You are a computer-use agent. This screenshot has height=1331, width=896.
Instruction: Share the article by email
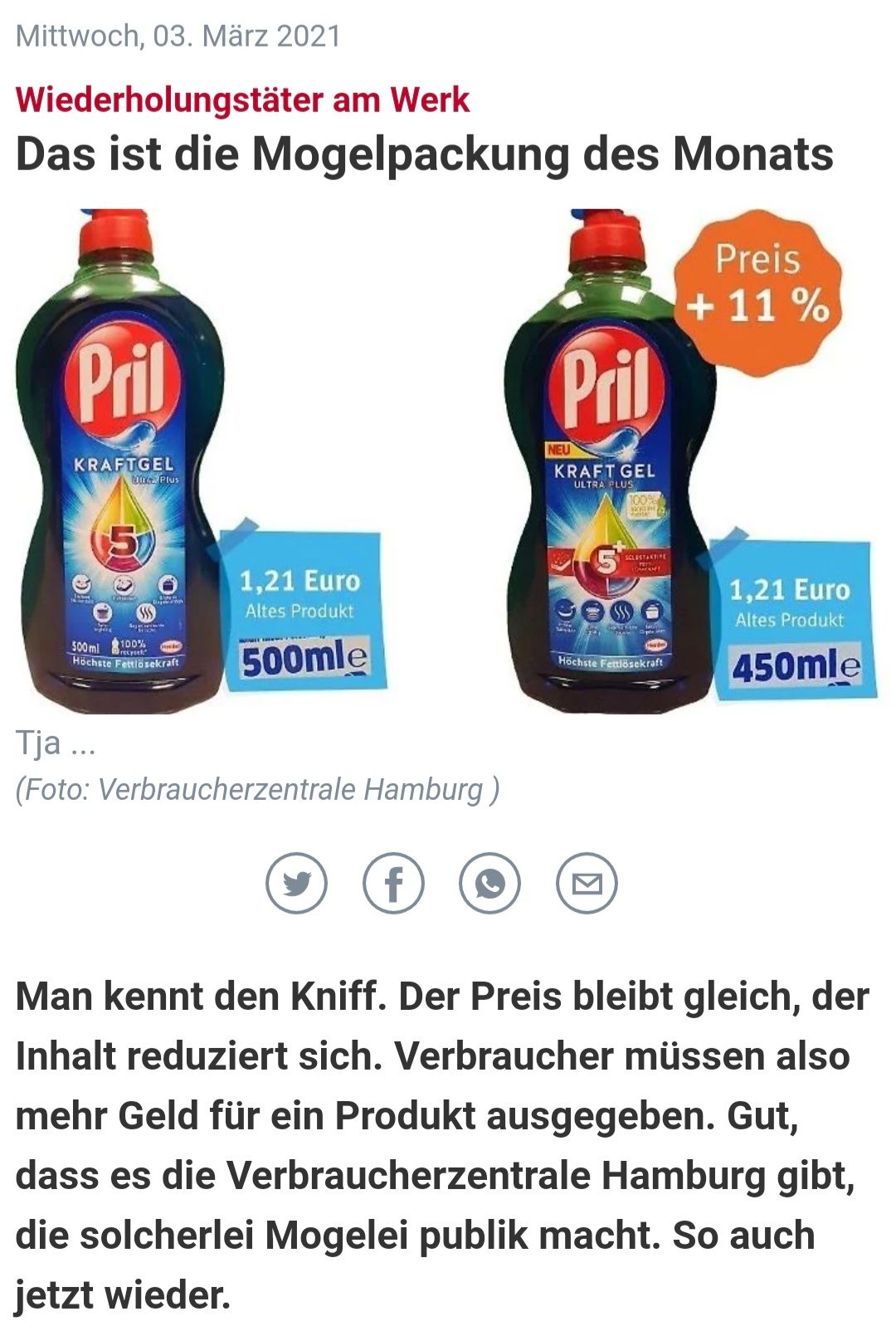pos(587,883)
